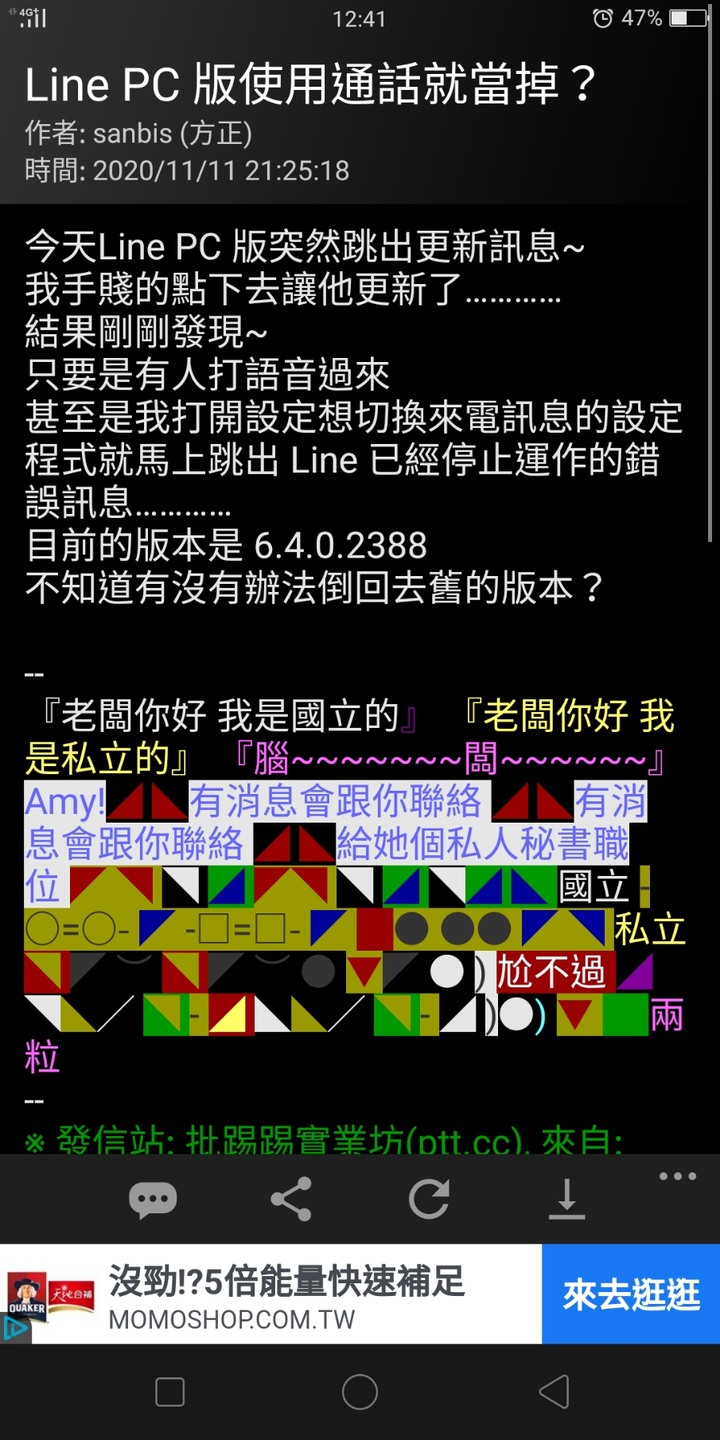Go back with system back button
The image size is (720, 1440).
(553, 1392)
